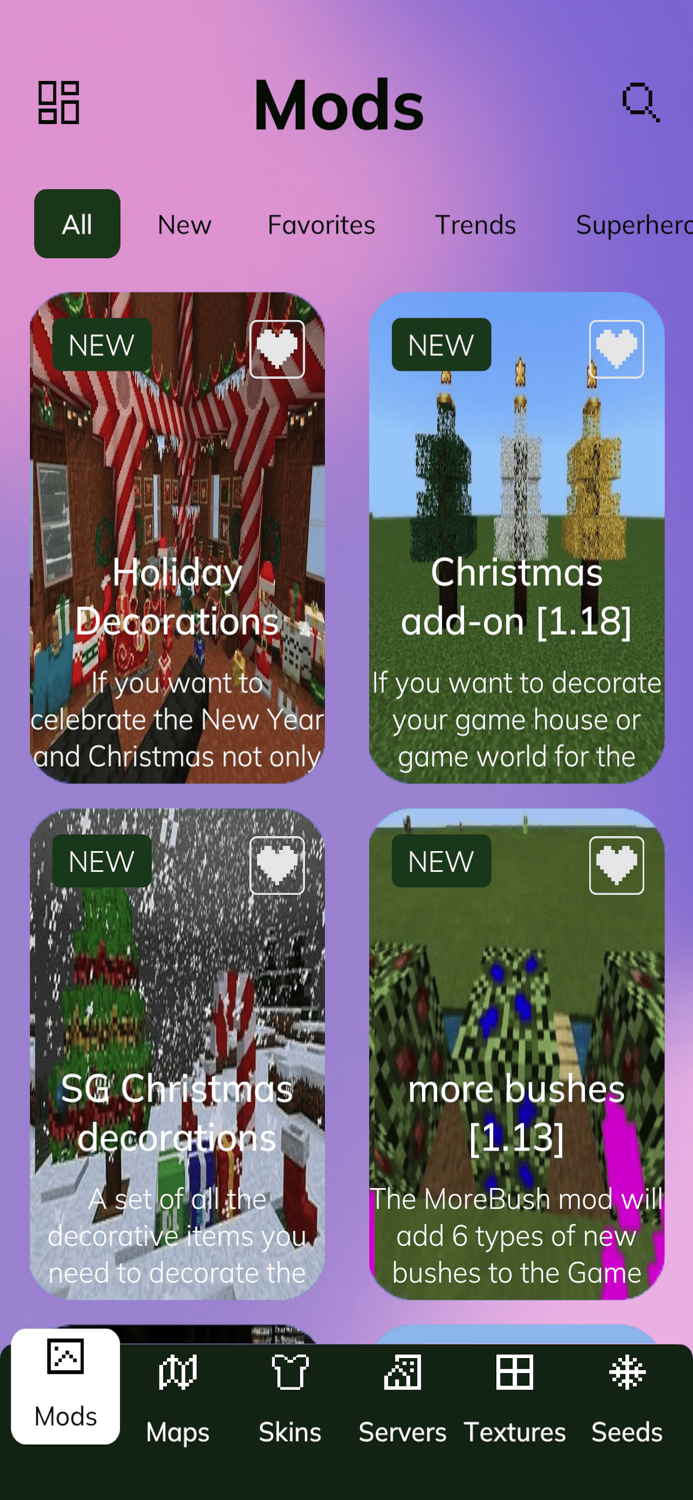Favorite the Holiday Decorations mod

(277, 349)
